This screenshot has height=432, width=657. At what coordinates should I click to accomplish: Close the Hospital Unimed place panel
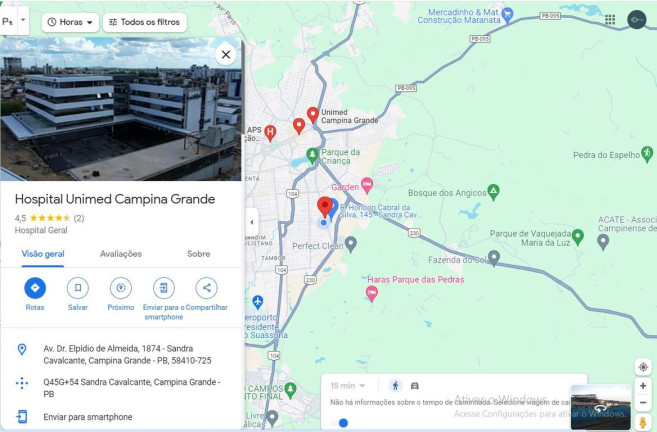coord(226,55)
